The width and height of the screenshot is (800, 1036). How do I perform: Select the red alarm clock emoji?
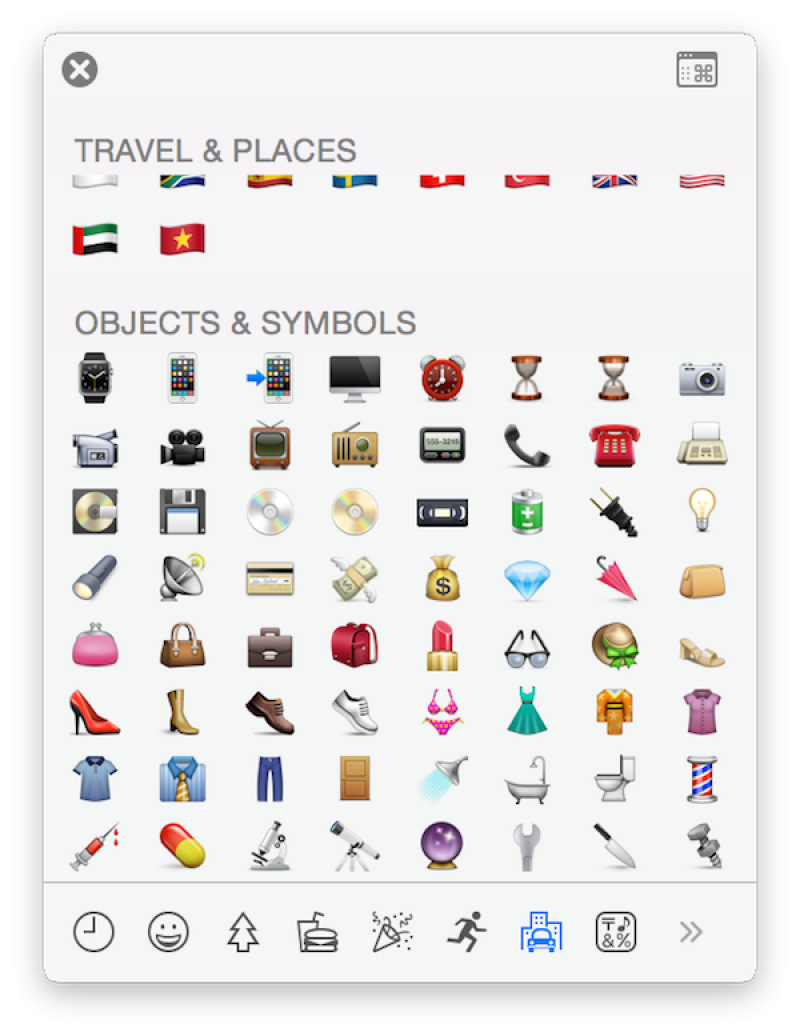pos(442,378)
